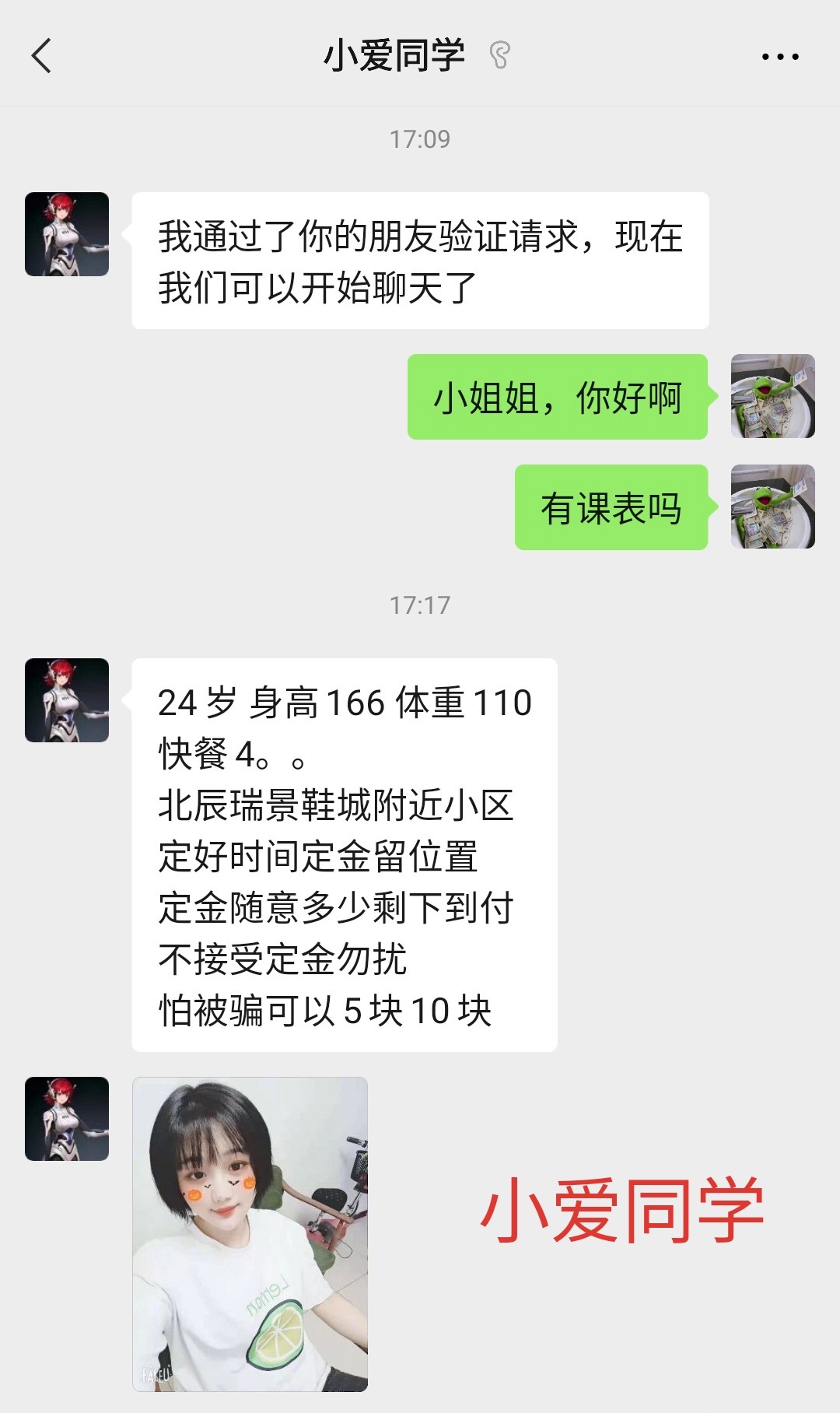The image size is (840, 1413).
Task: Go back to the chat list
Action: 42,56
